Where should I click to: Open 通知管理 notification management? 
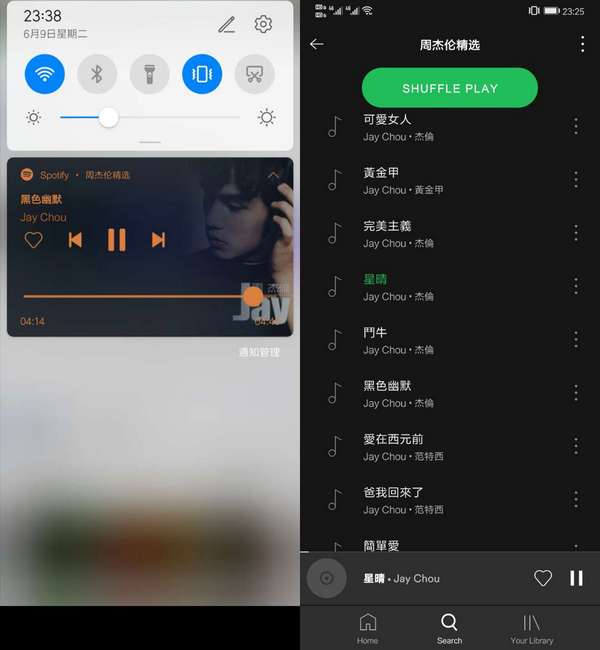click(259, 352)
